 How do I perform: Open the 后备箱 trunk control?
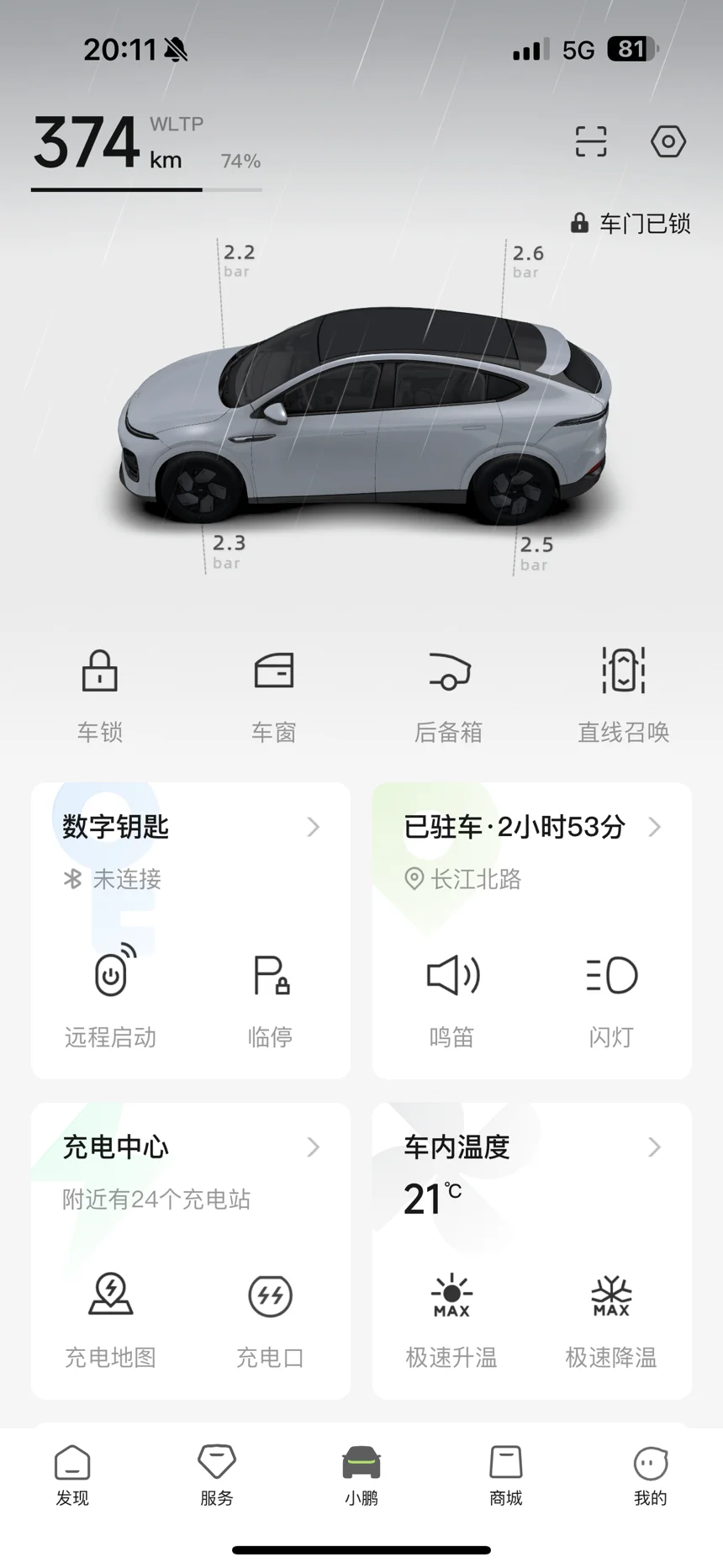click(448, 692)
